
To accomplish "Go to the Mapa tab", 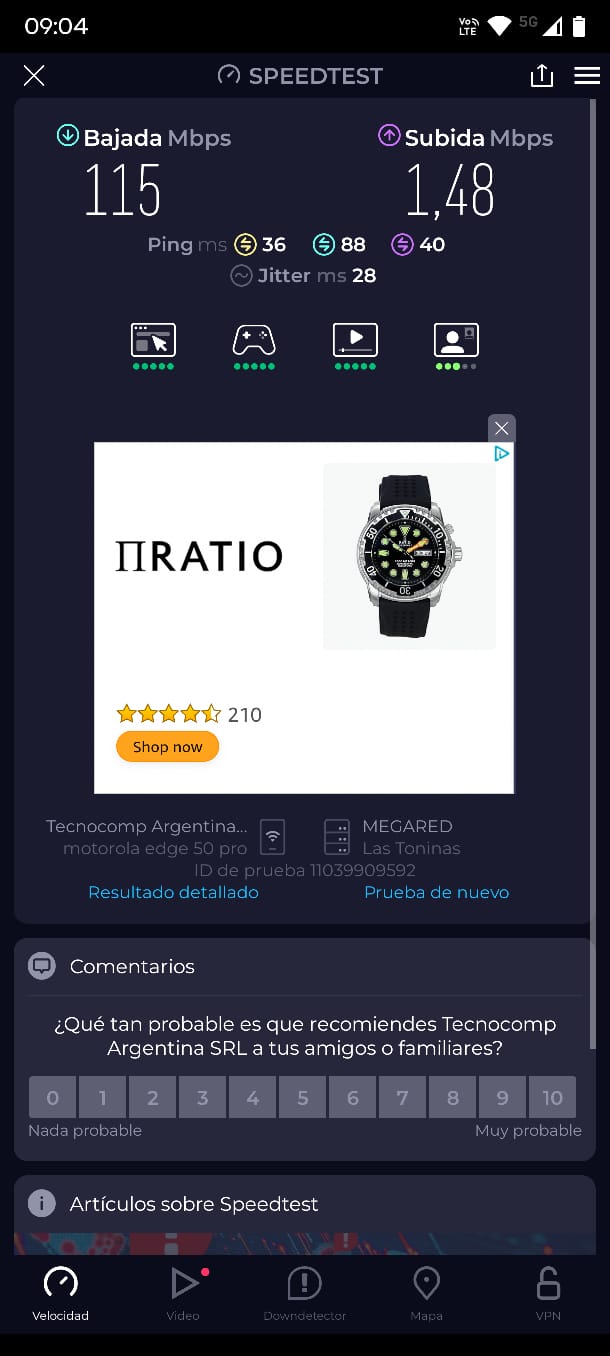I will [426, 1293].
